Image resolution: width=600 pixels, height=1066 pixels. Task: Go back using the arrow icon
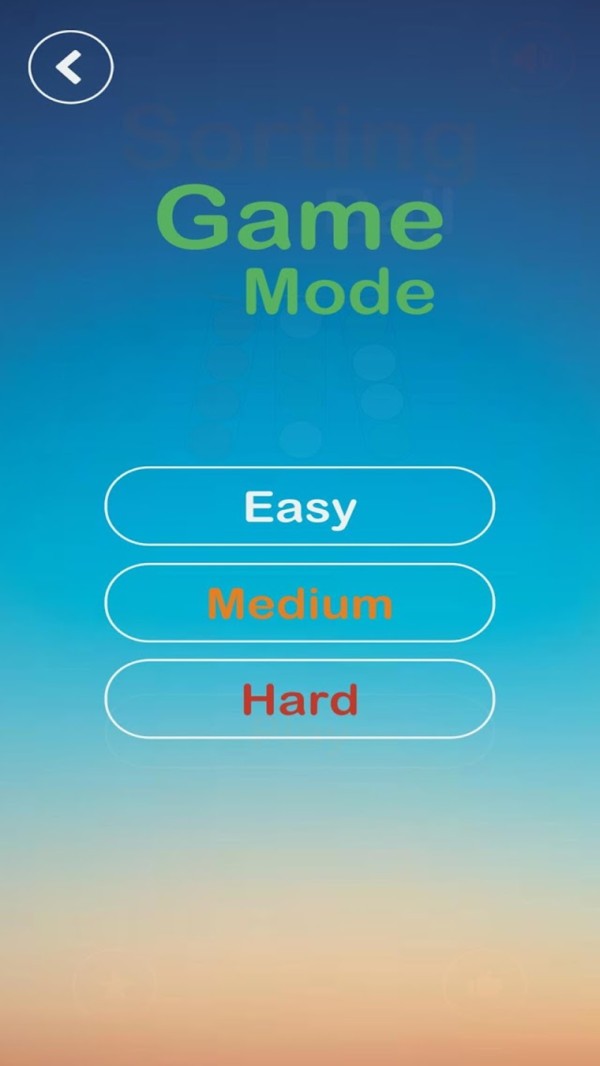(70, 67)
